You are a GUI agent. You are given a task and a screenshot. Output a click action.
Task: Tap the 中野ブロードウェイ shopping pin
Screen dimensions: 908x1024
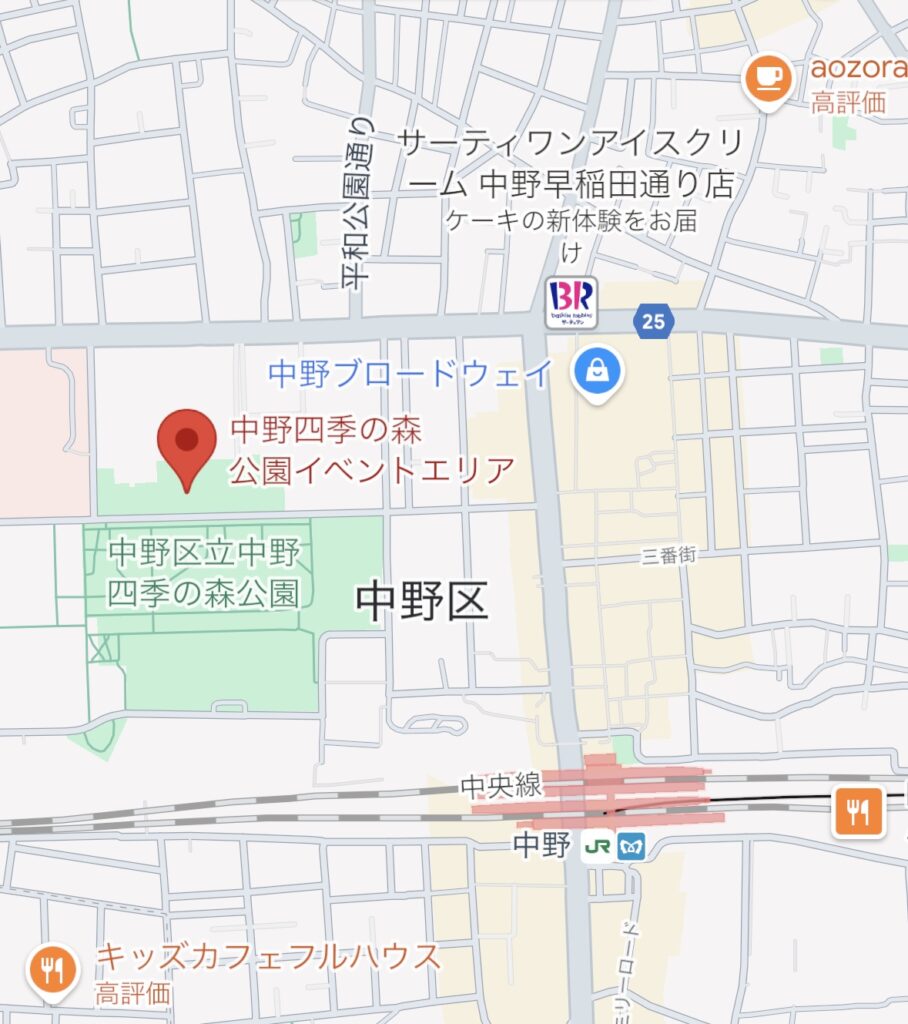598,374
